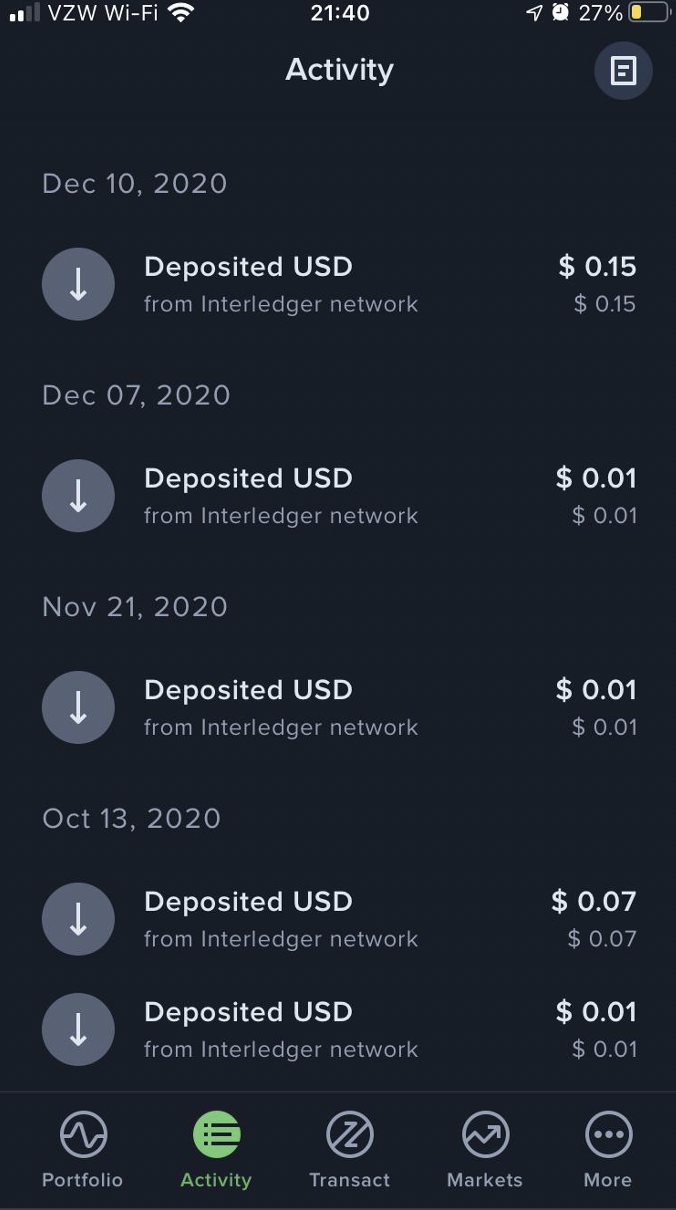
Task: View the Oct 13 $0.01 deposit
Action: [x=338, y=1029]
